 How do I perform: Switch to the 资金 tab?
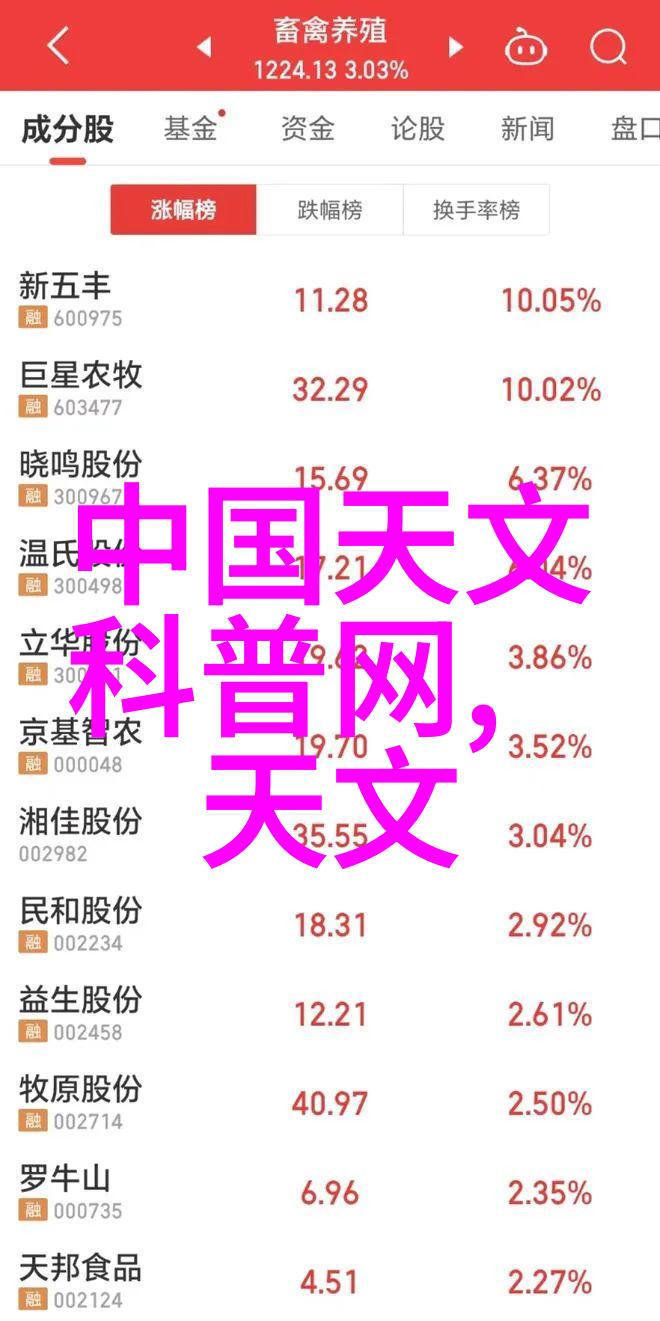point(307,128)
